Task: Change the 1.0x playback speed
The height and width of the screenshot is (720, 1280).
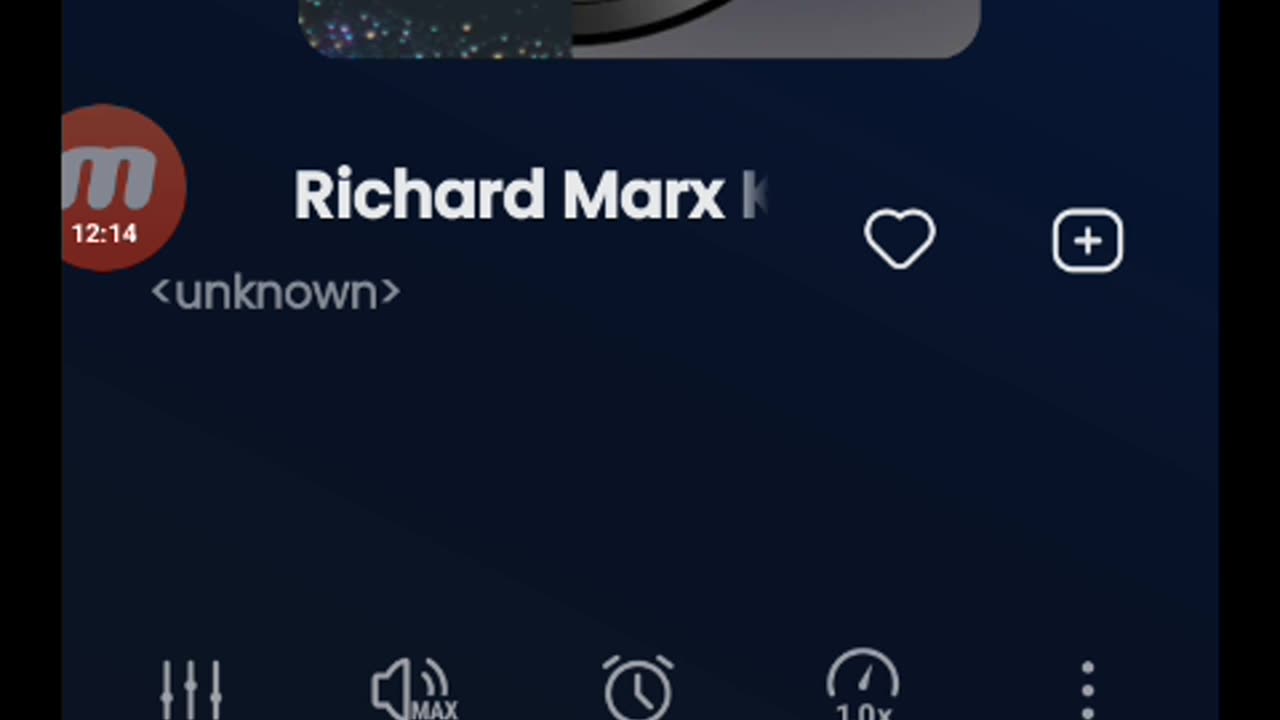Action: (x=862, y=688)
